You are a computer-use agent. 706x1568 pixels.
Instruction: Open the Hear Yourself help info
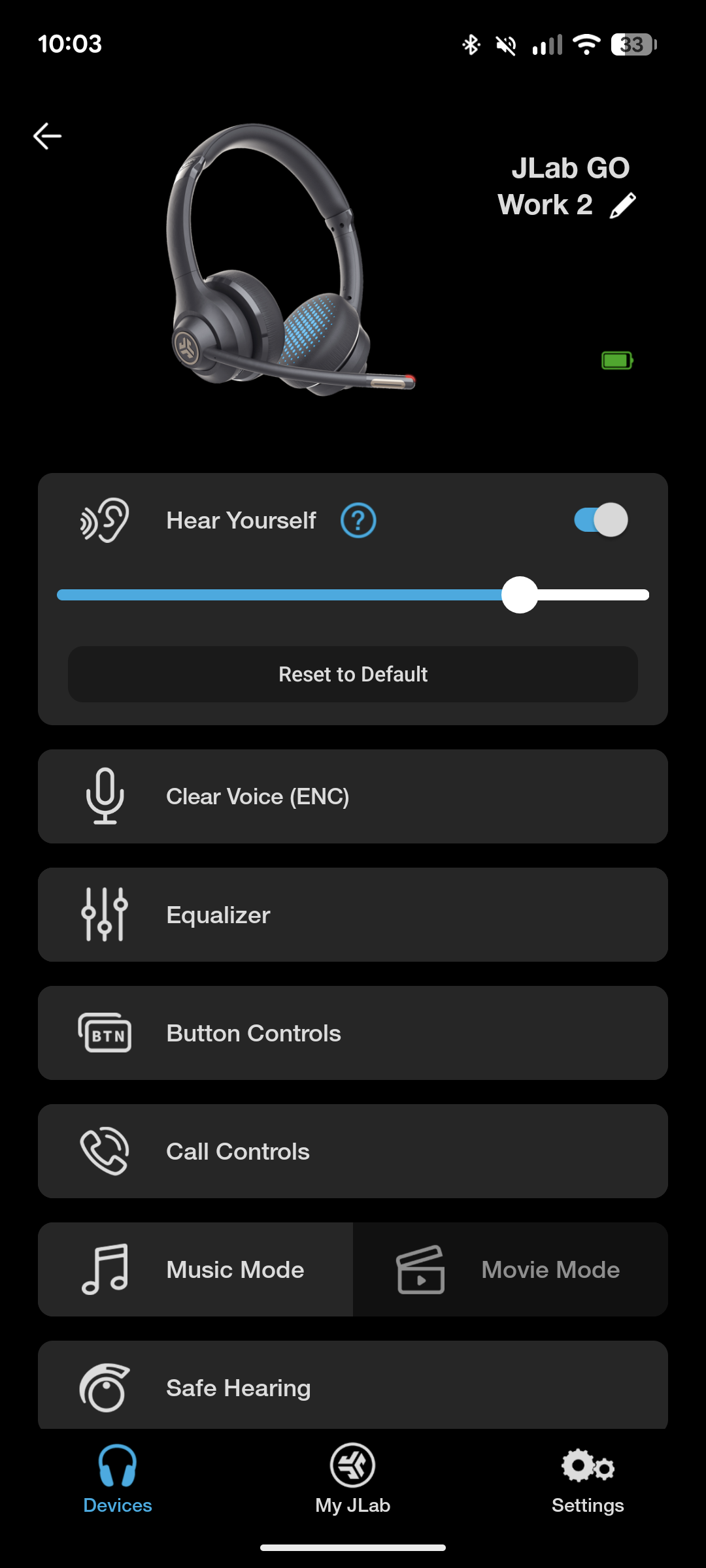(358, 521)
